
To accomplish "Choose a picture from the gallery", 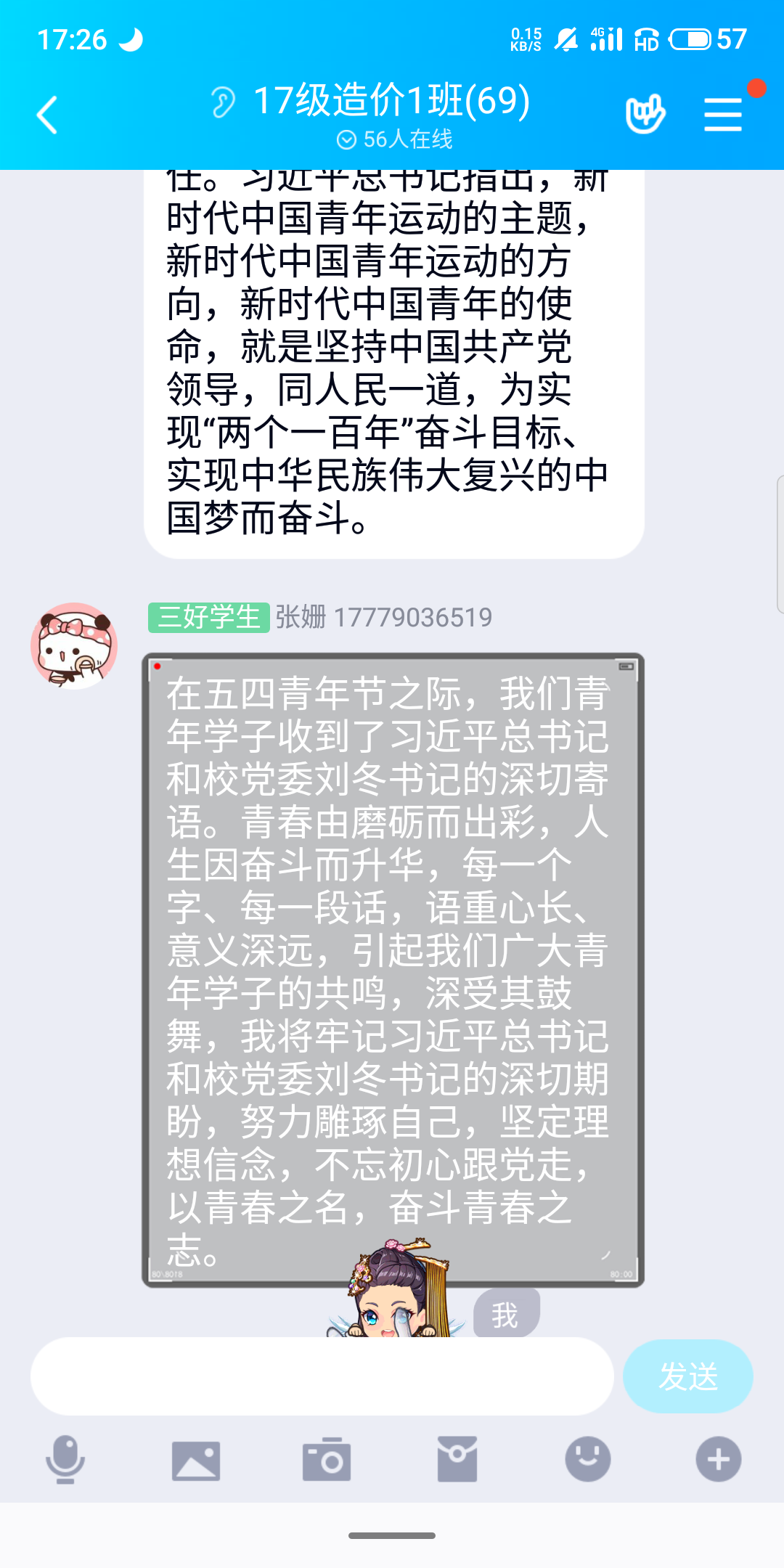I will coord(196,1459).
